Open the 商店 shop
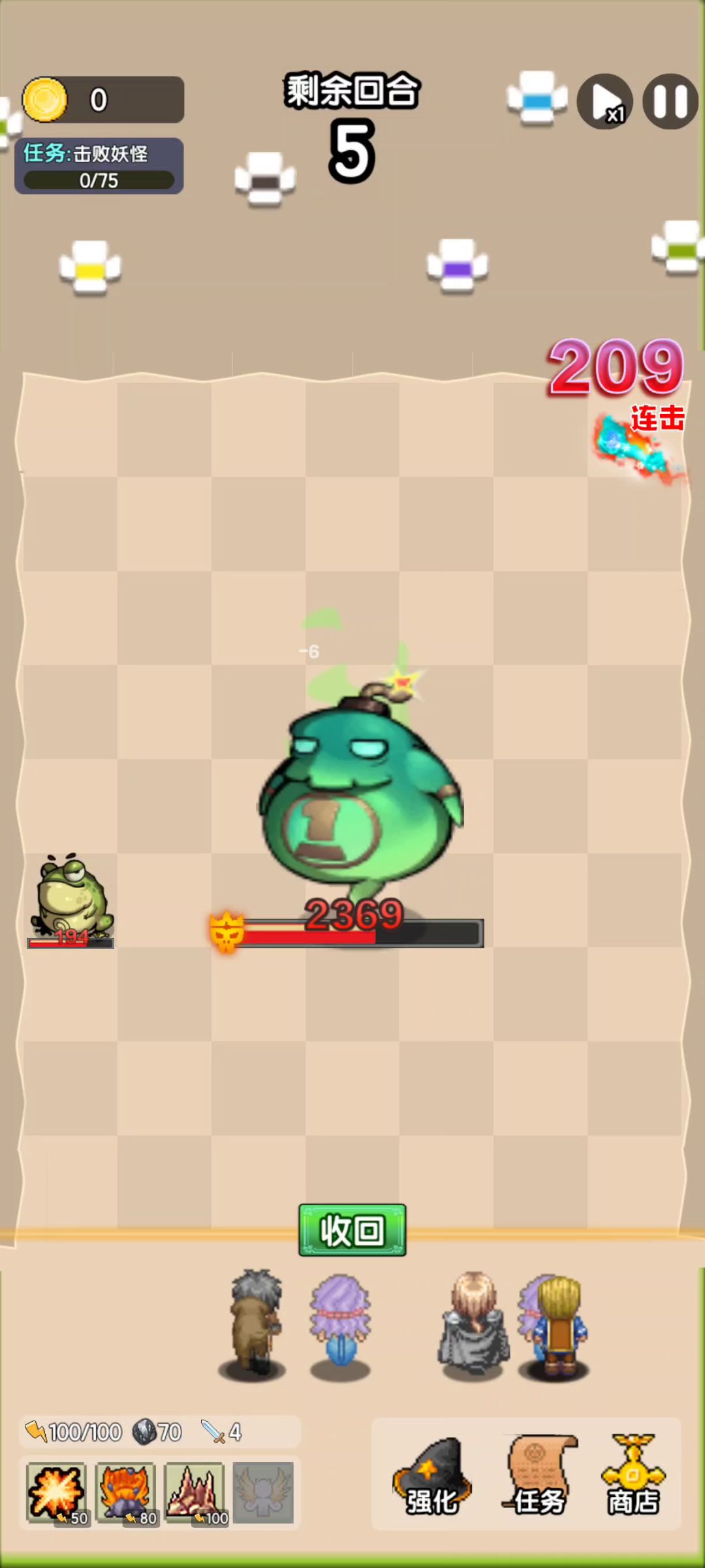 [633, 1476]
